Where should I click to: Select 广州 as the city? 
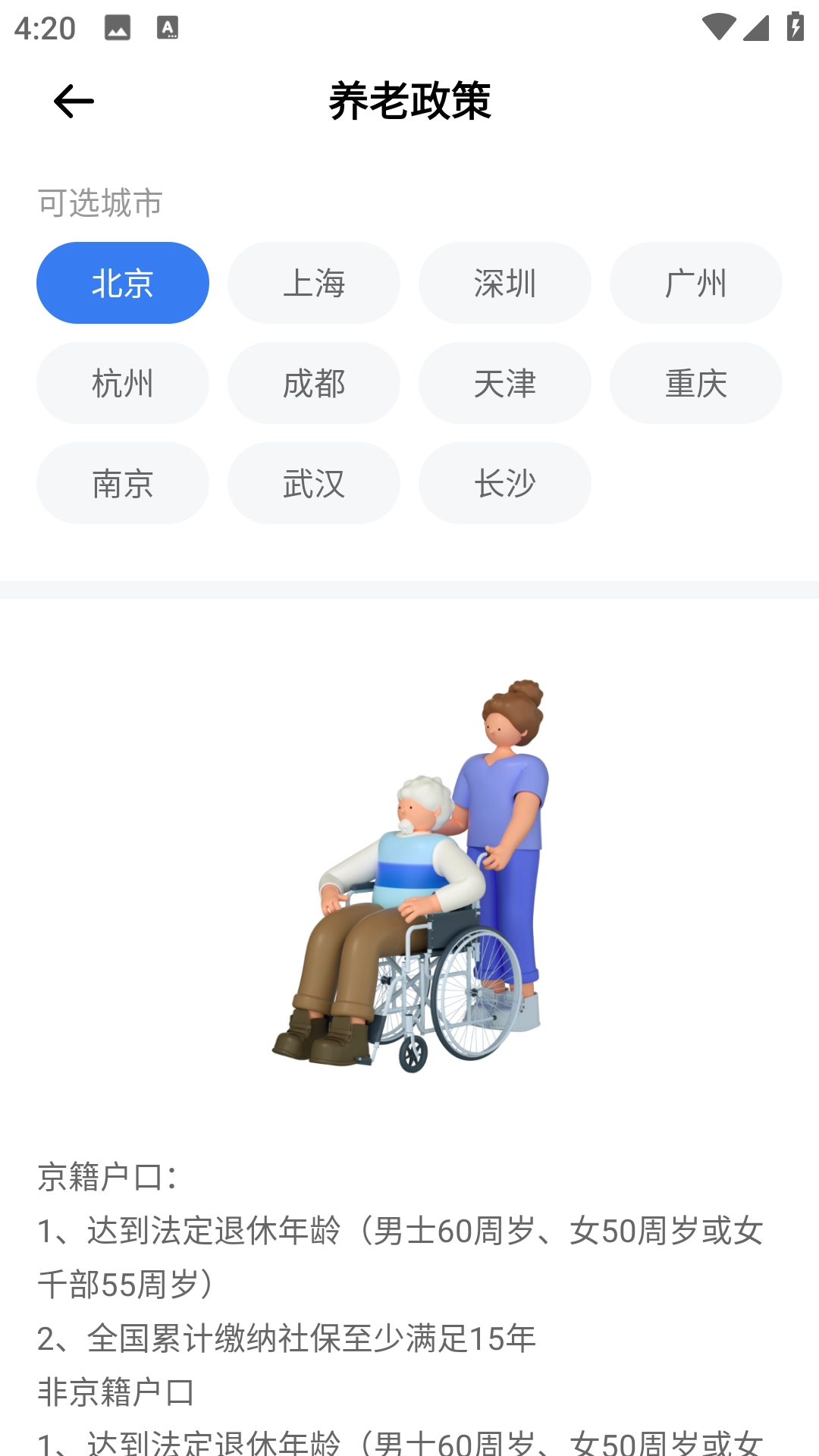[695, 282]
